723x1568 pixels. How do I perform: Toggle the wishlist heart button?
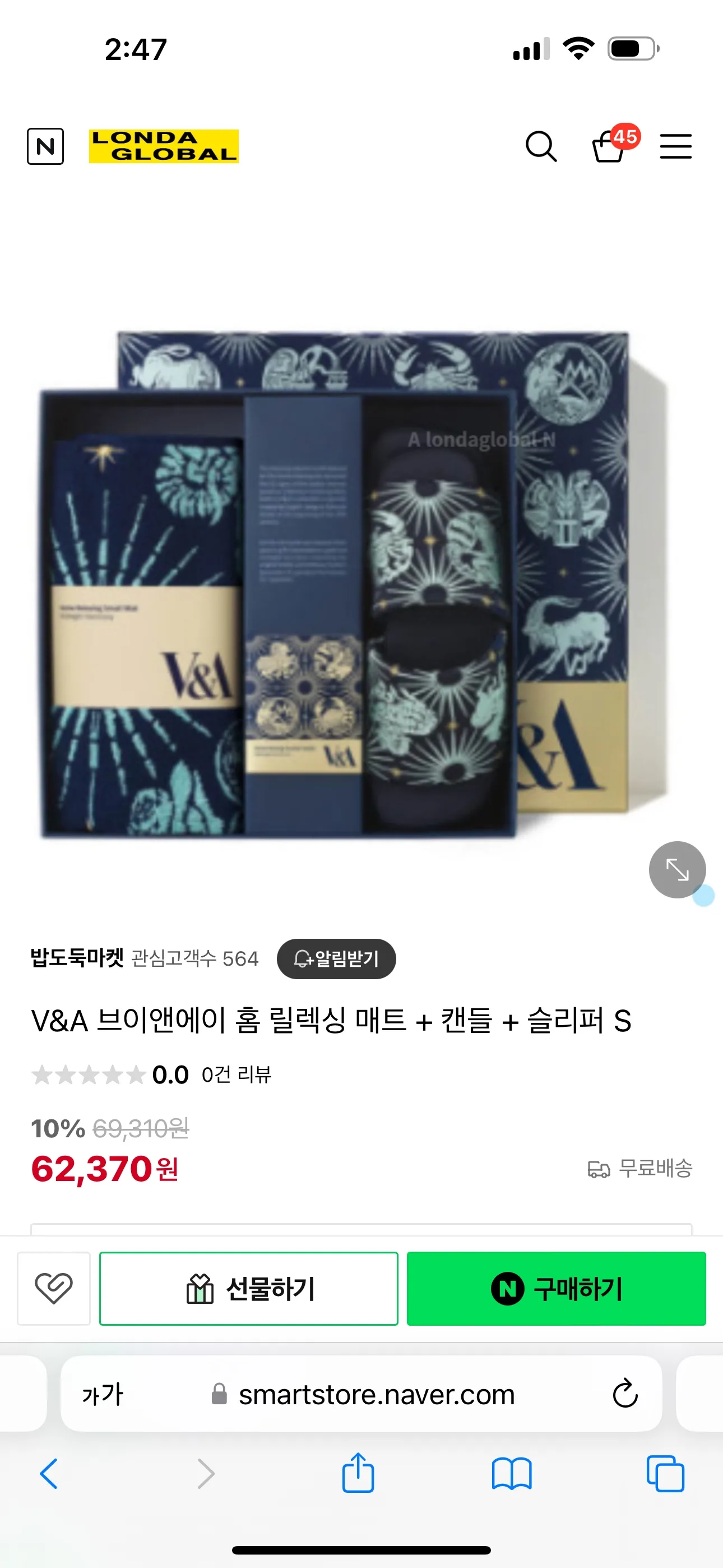pyautogui.click(x=54, y=1288)
